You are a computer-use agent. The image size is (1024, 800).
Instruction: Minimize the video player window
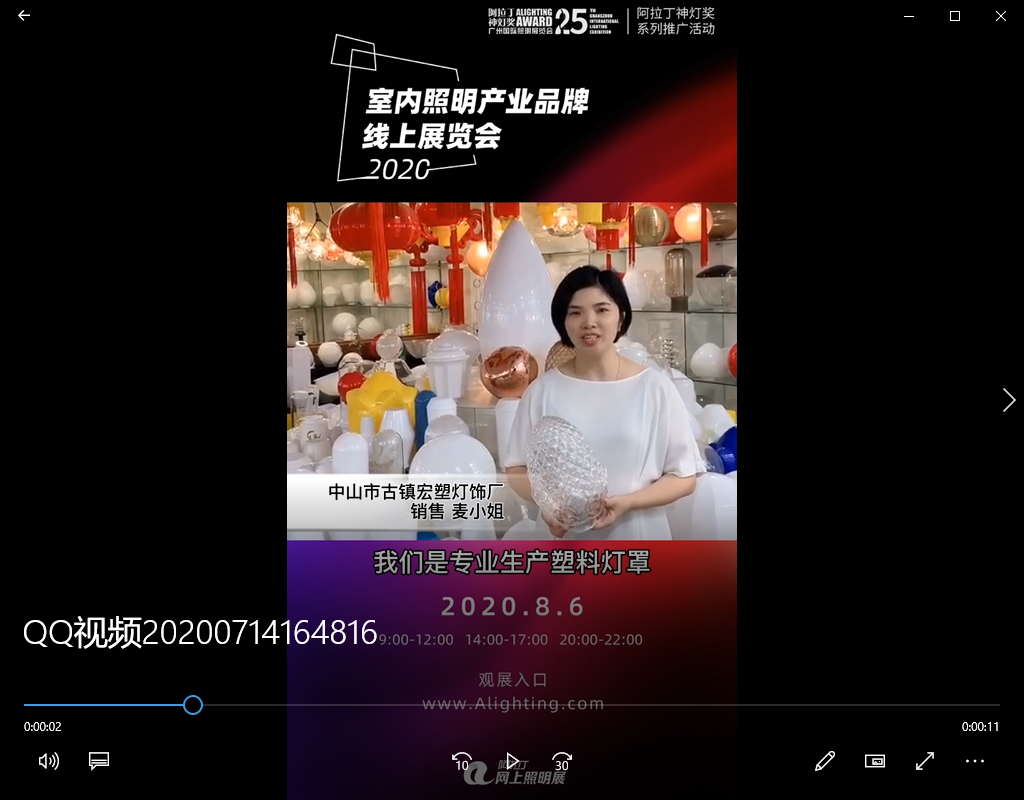909,16
